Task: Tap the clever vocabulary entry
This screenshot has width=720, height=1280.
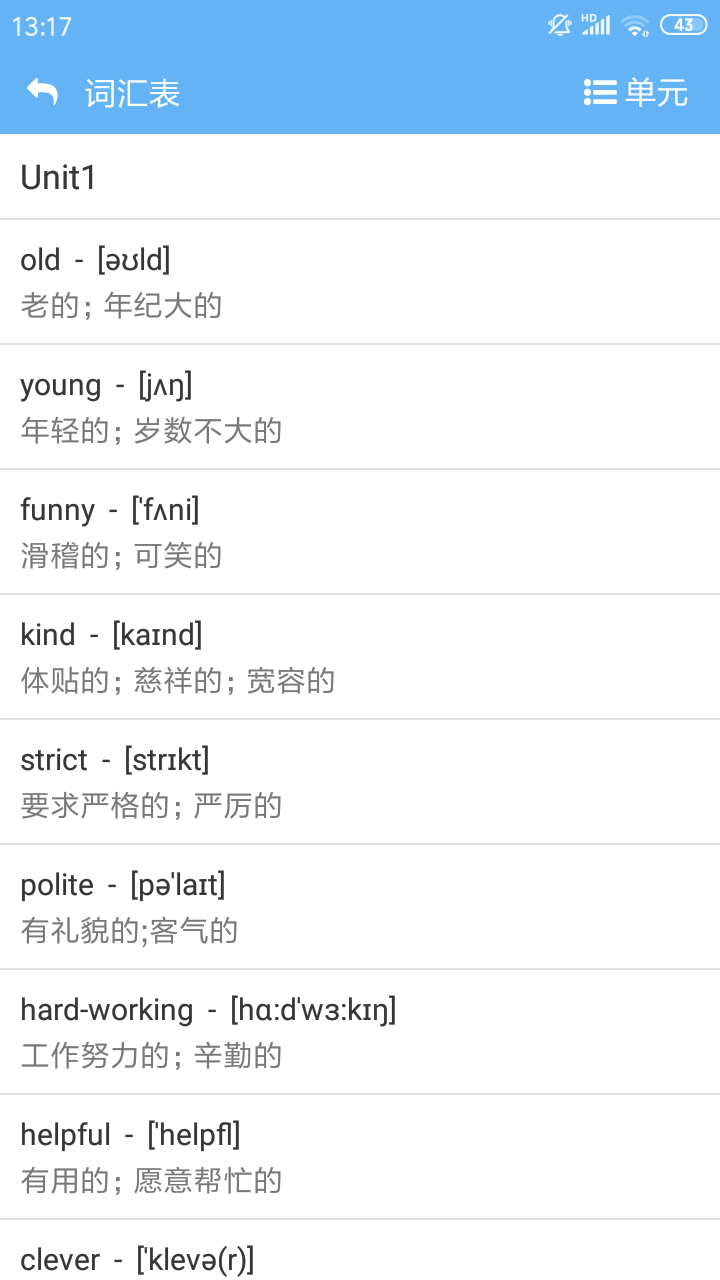Action: [x=360, y=1258]
